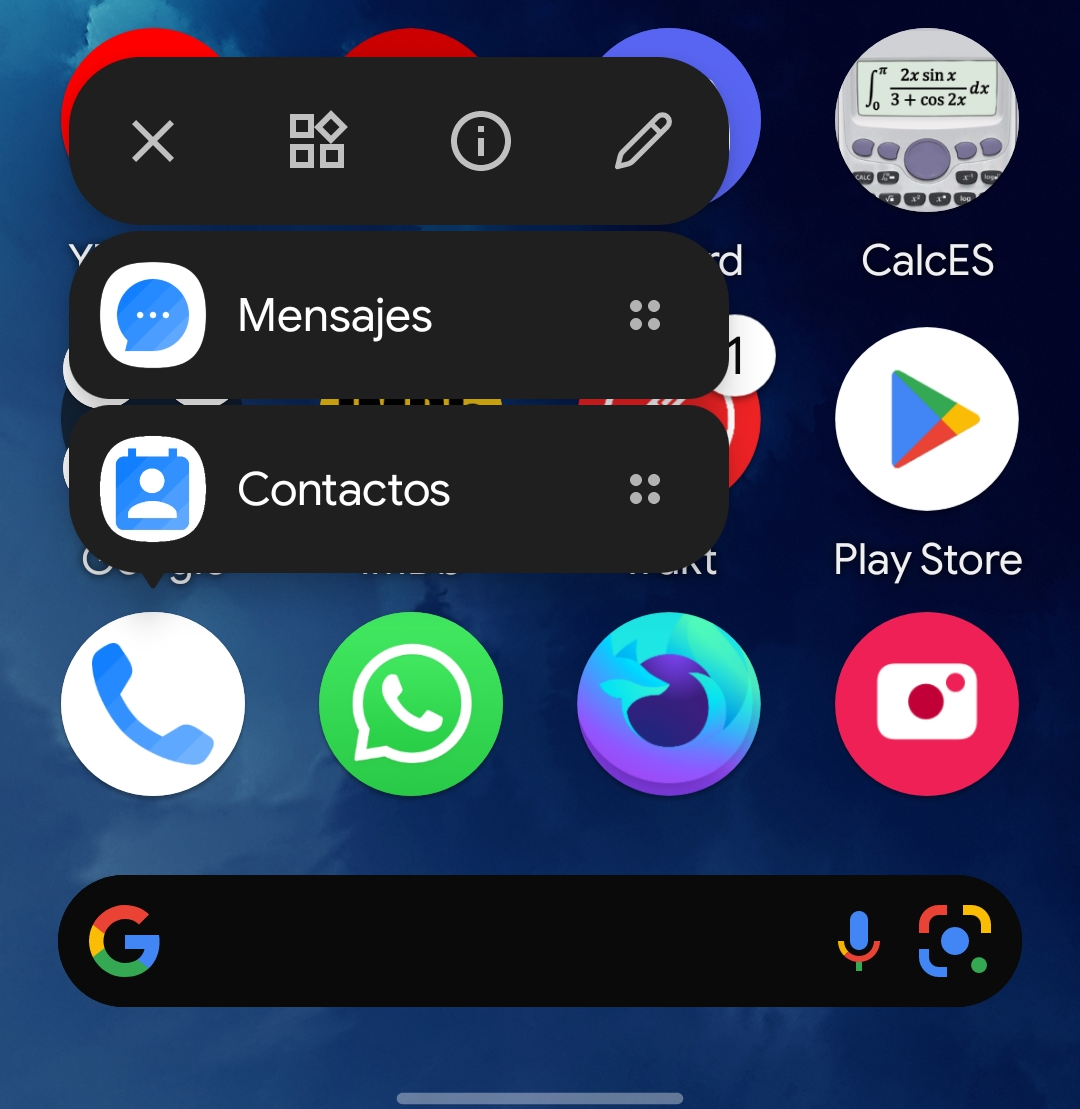Tap the edit pencil icon in the popup
This screenshot has width=1080, height=1109.
tap(643, 141)
